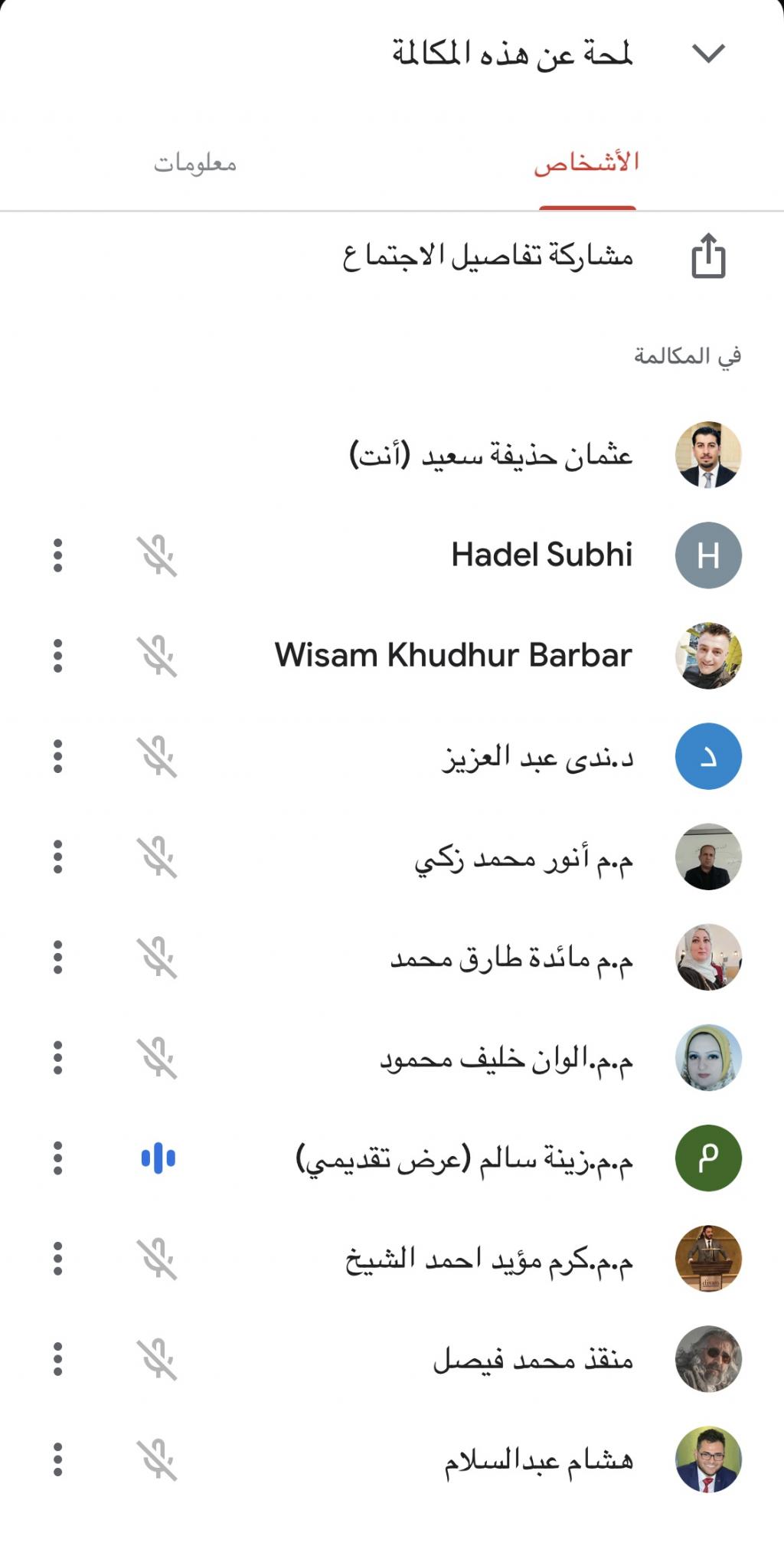Open more options for م.م.كرم مؤيد احمد الشيخ
Image resolution: width=784 pixels, height=1546 pixels.
click(x=57, y=1258)
